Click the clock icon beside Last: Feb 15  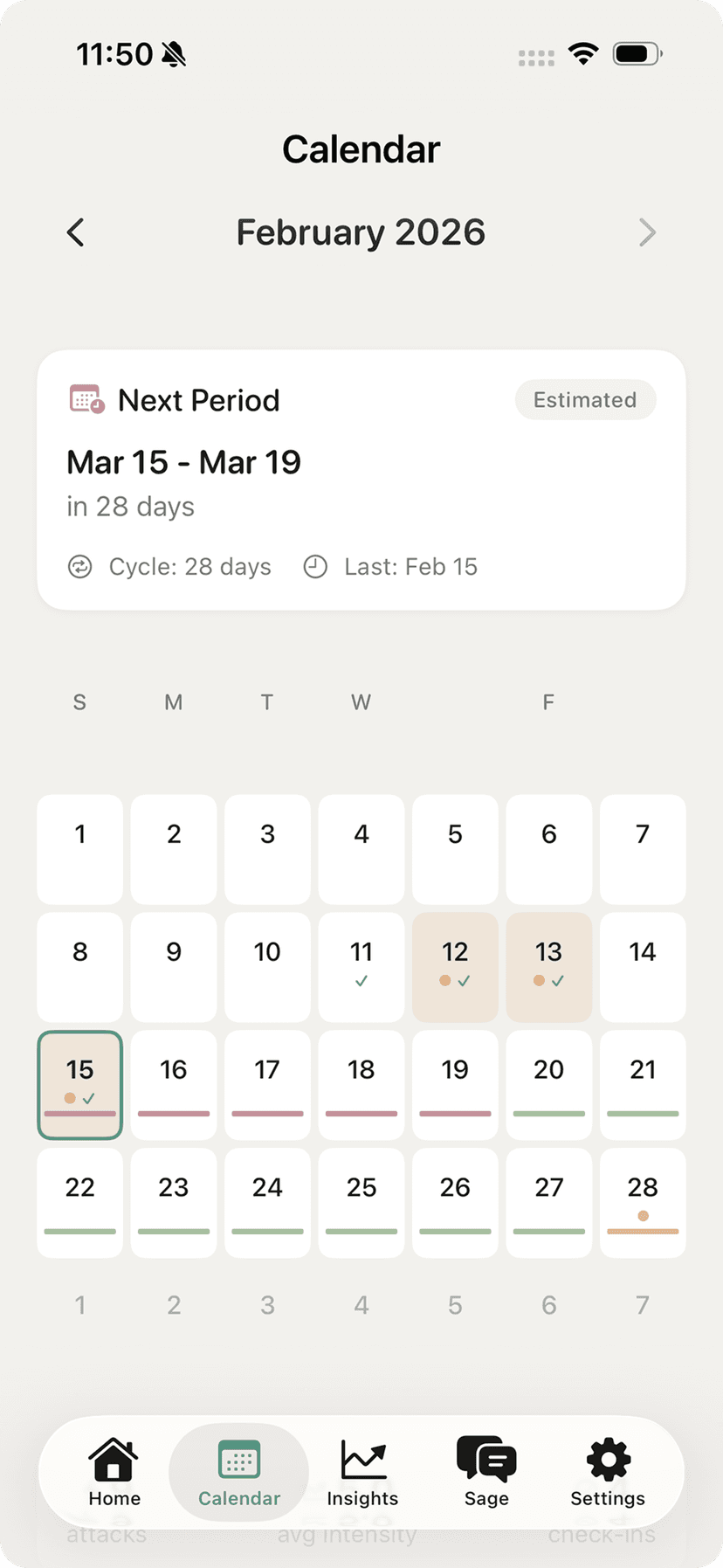[x=314, y=566]
